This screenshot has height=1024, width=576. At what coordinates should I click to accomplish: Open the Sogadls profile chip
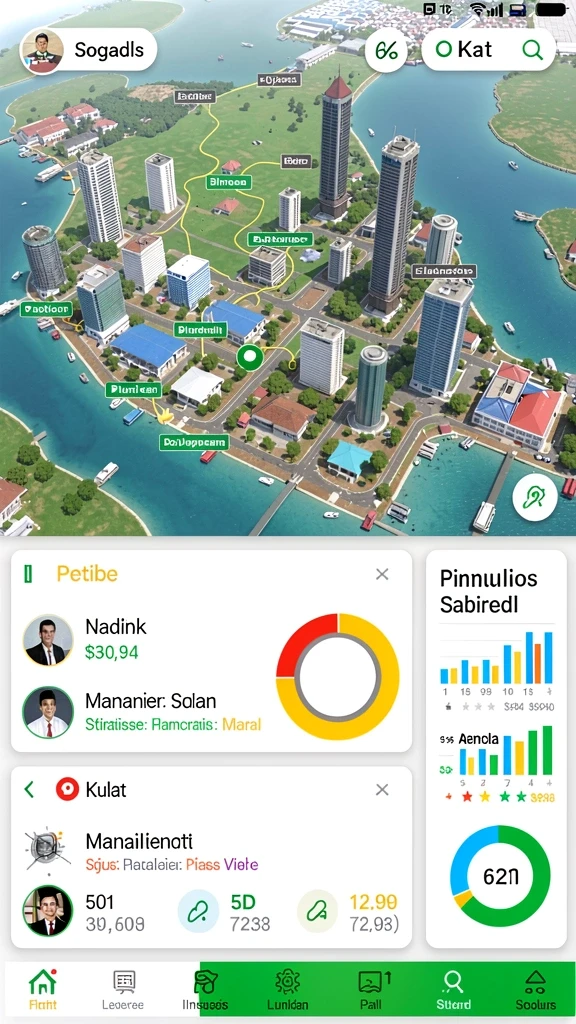coord(89,50)
